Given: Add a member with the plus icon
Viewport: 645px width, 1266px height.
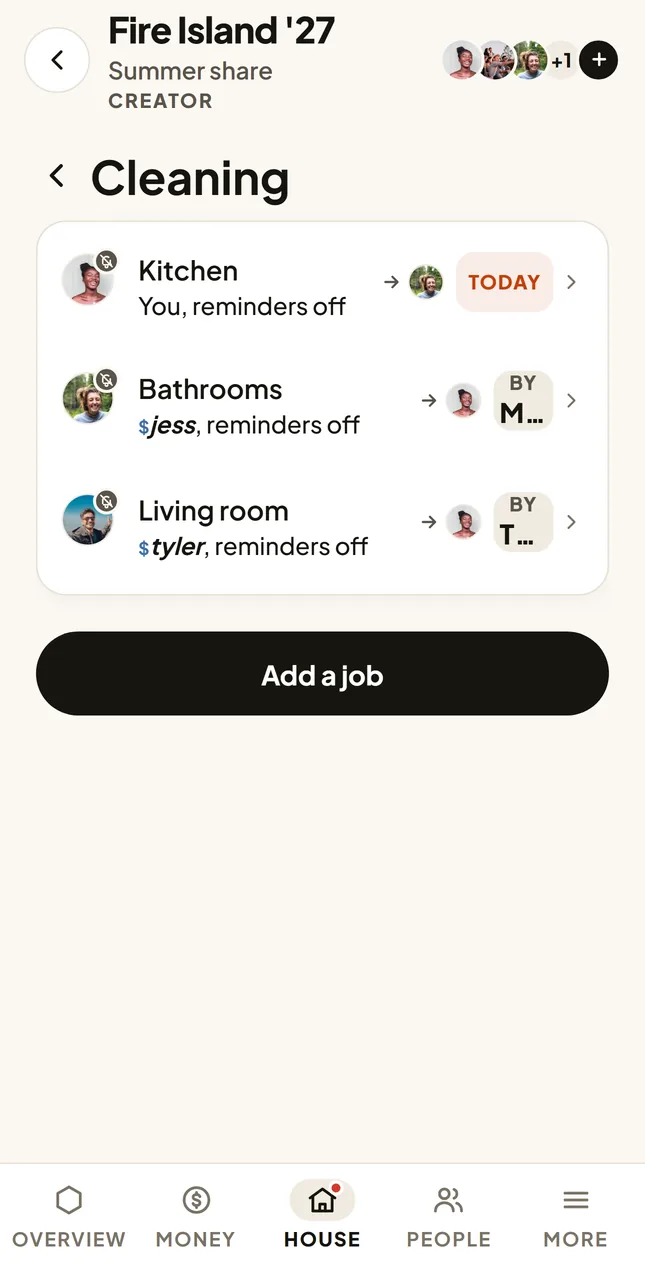Looking at the screenshot, I should (x=599, y=60).
